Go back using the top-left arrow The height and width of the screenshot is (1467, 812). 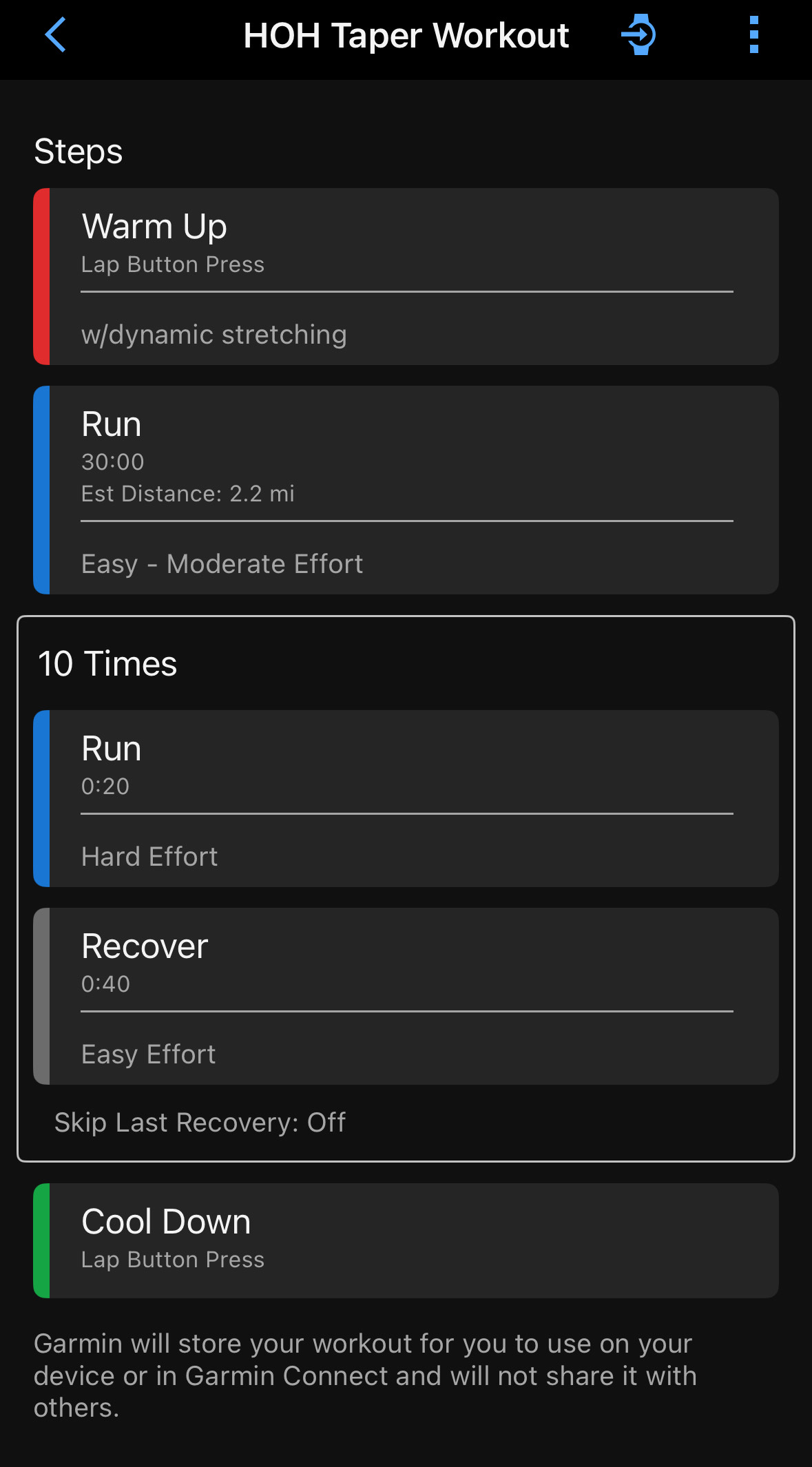(x=55, y=35)
